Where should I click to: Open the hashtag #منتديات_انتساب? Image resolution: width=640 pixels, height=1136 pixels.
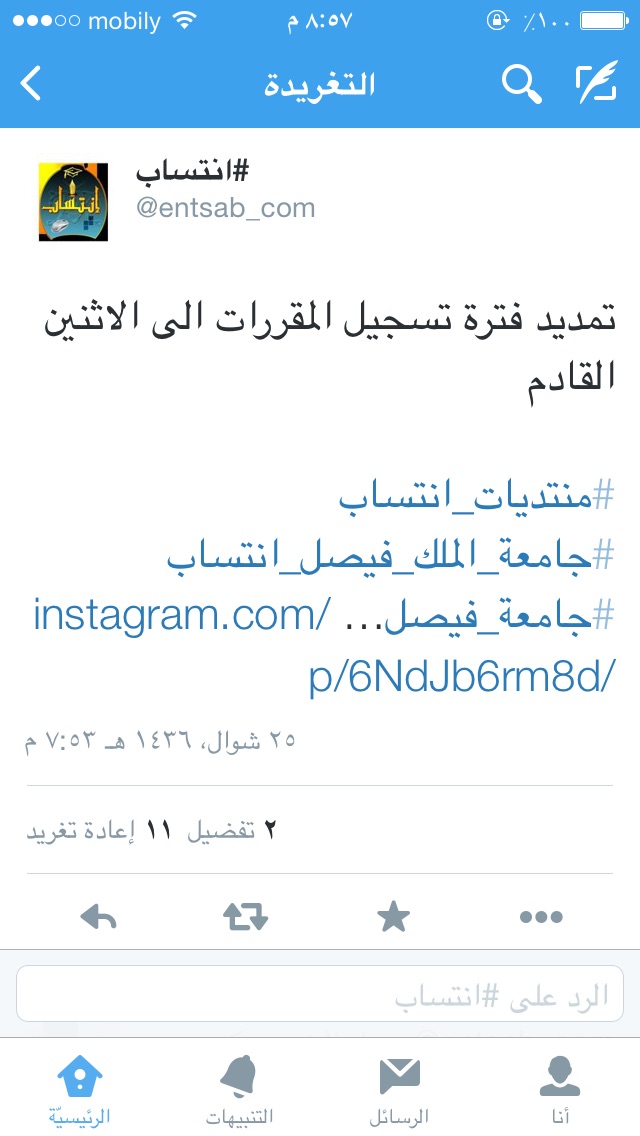476,498
